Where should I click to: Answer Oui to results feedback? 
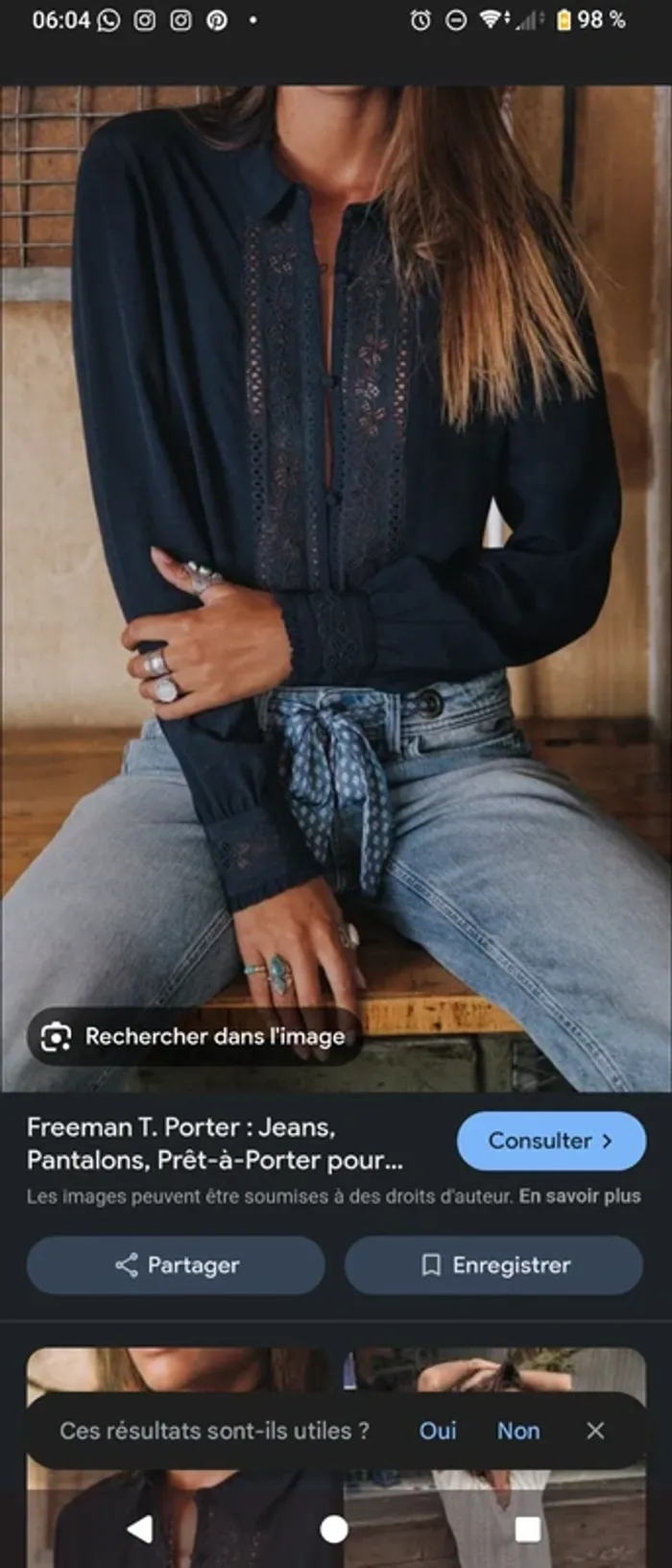pos(438,1431)
